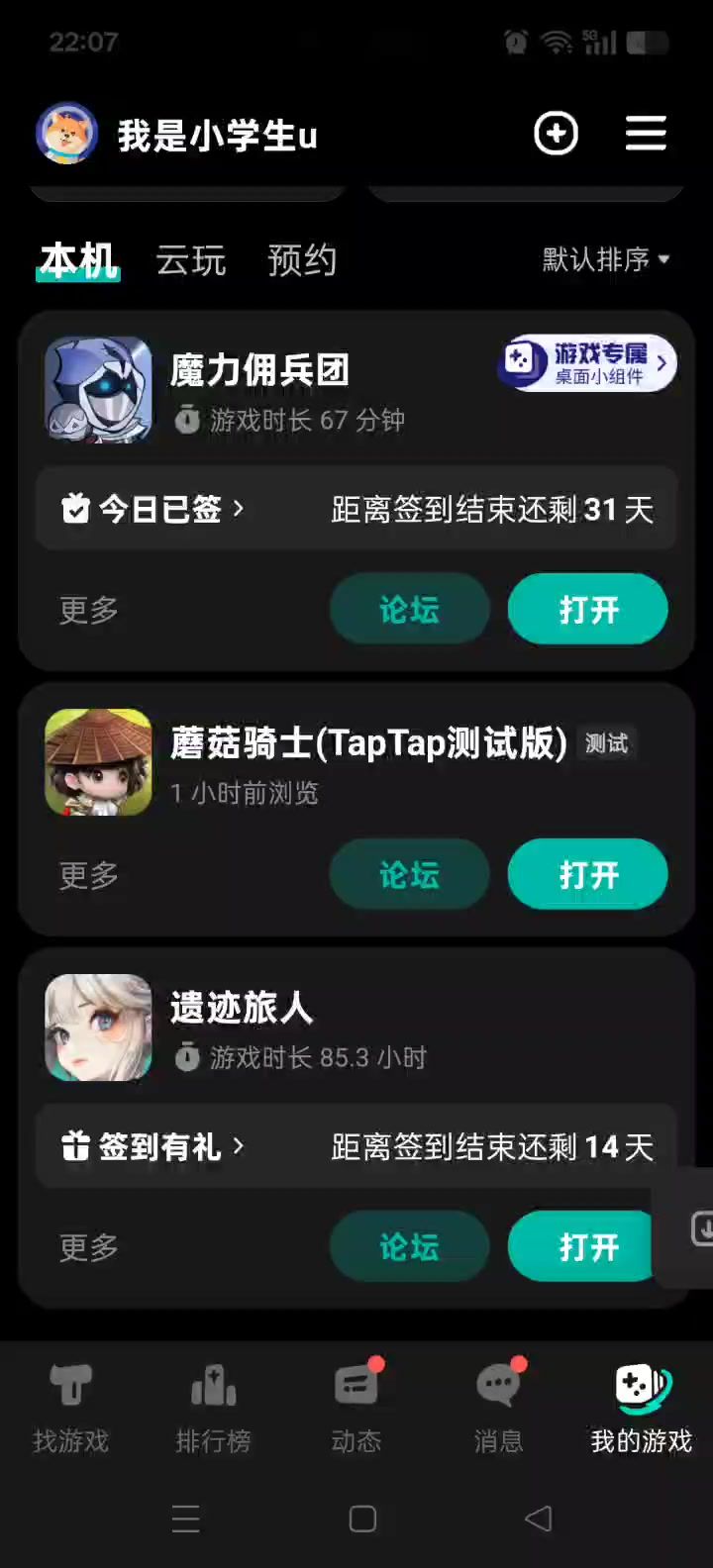713x1568 pixels.
Task: Launch 魔力佣兵团 with 打开
Action: point(587,610)
